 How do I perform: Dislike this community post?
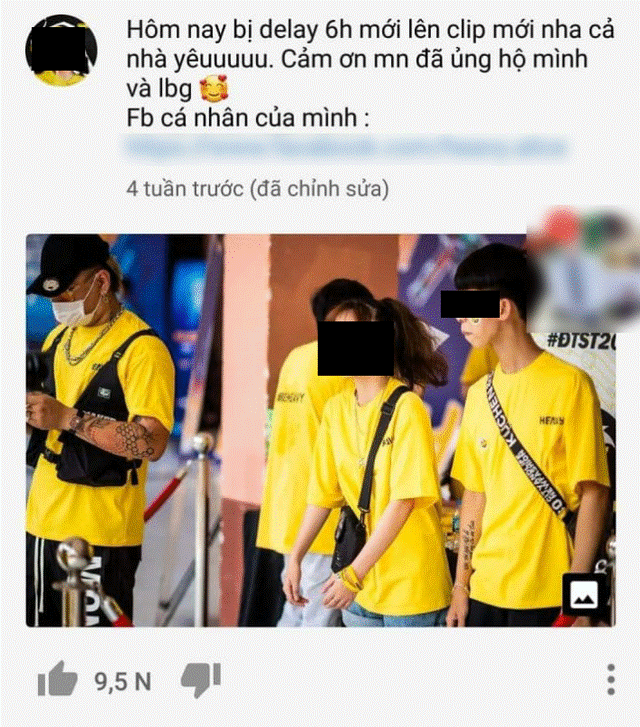click(x=199, y=680)
